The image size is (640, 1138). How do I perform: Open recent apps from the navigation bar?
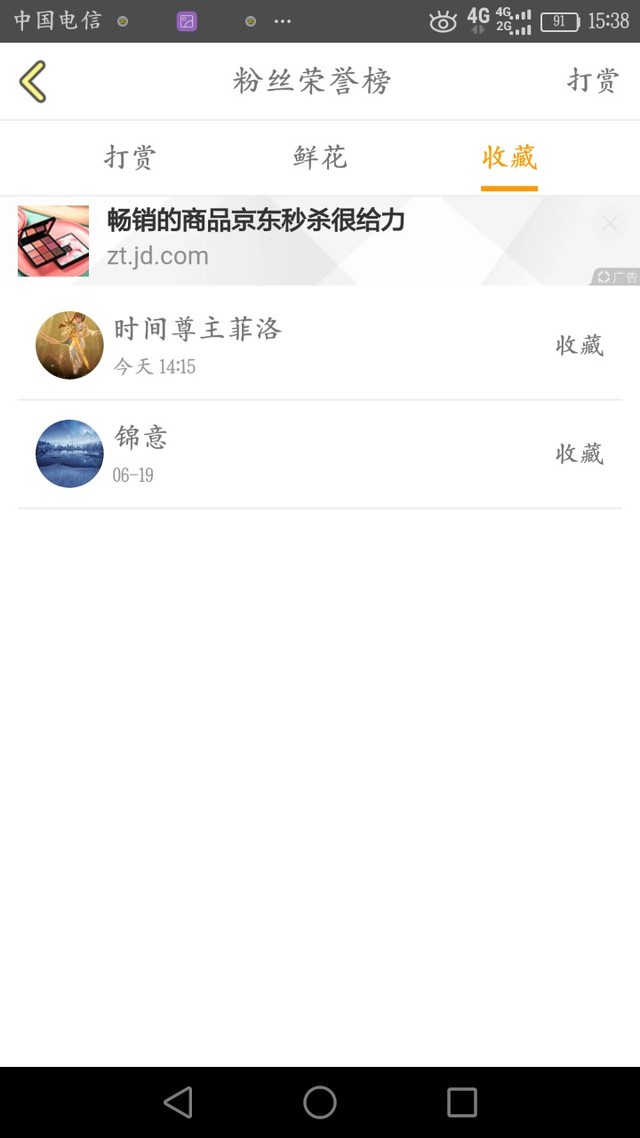(462, 1102)
